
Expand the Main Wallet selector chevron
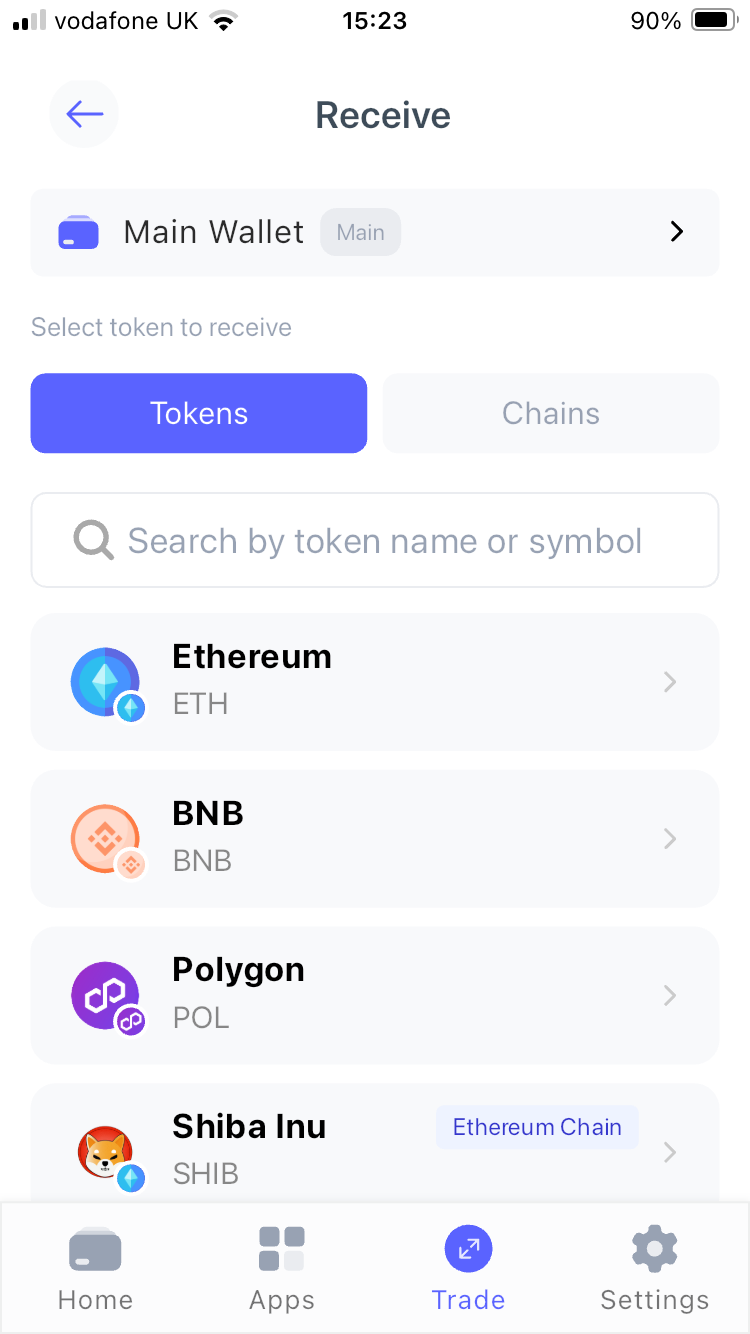676,231
